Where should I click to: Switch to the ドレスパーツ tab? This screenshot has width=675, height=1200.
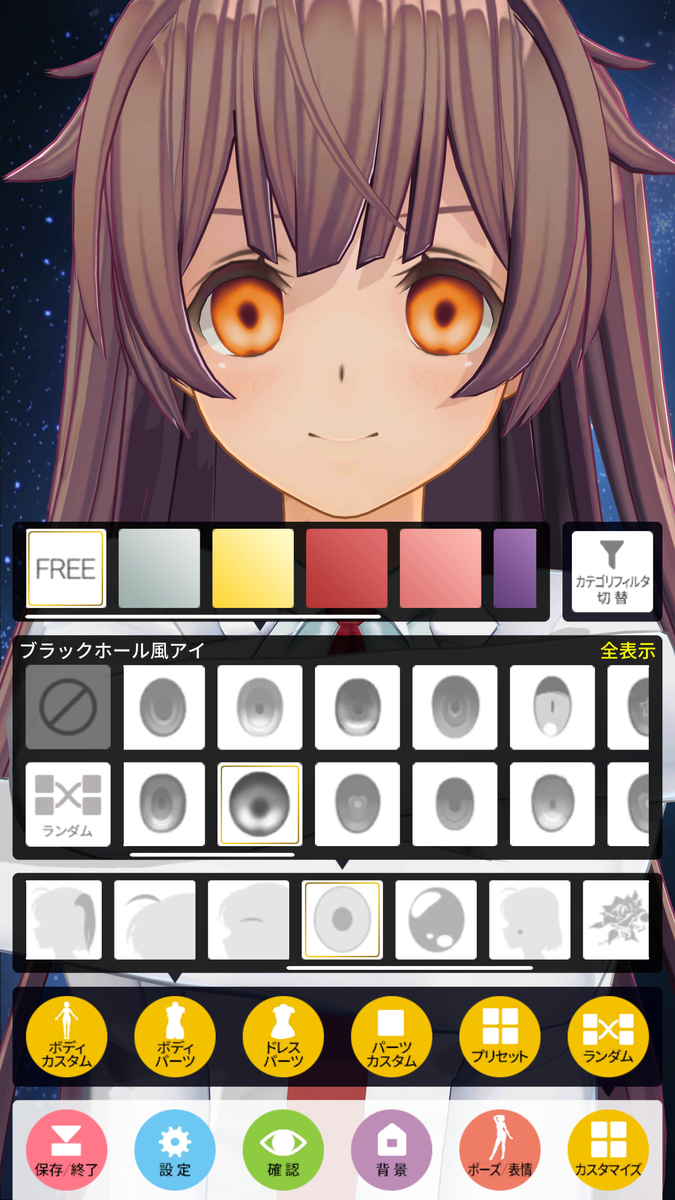283,1037
